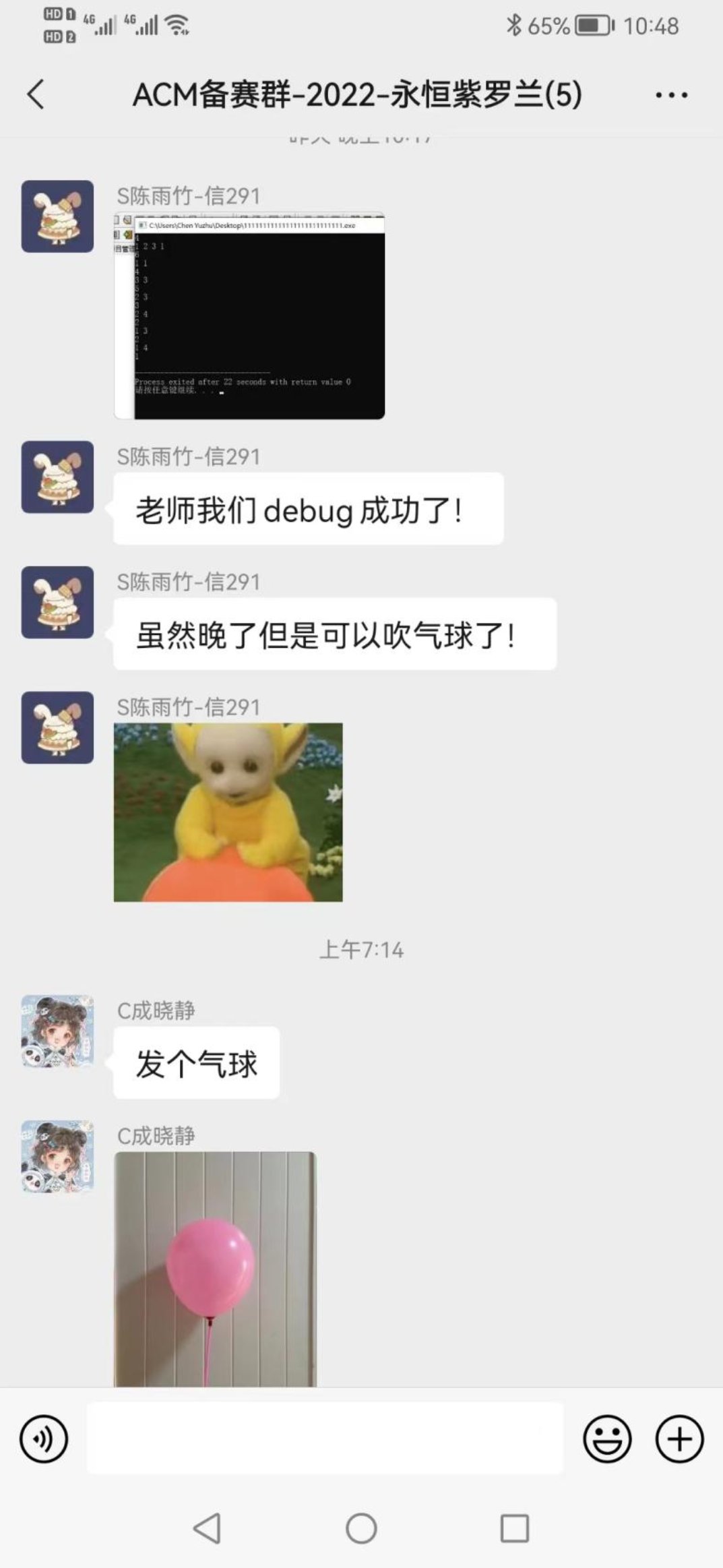Image resolution: width=723 pixels, height=1568 pixels.
Task: Open the console screenshot image from S陈雨竹
Action: coord(249,316)
